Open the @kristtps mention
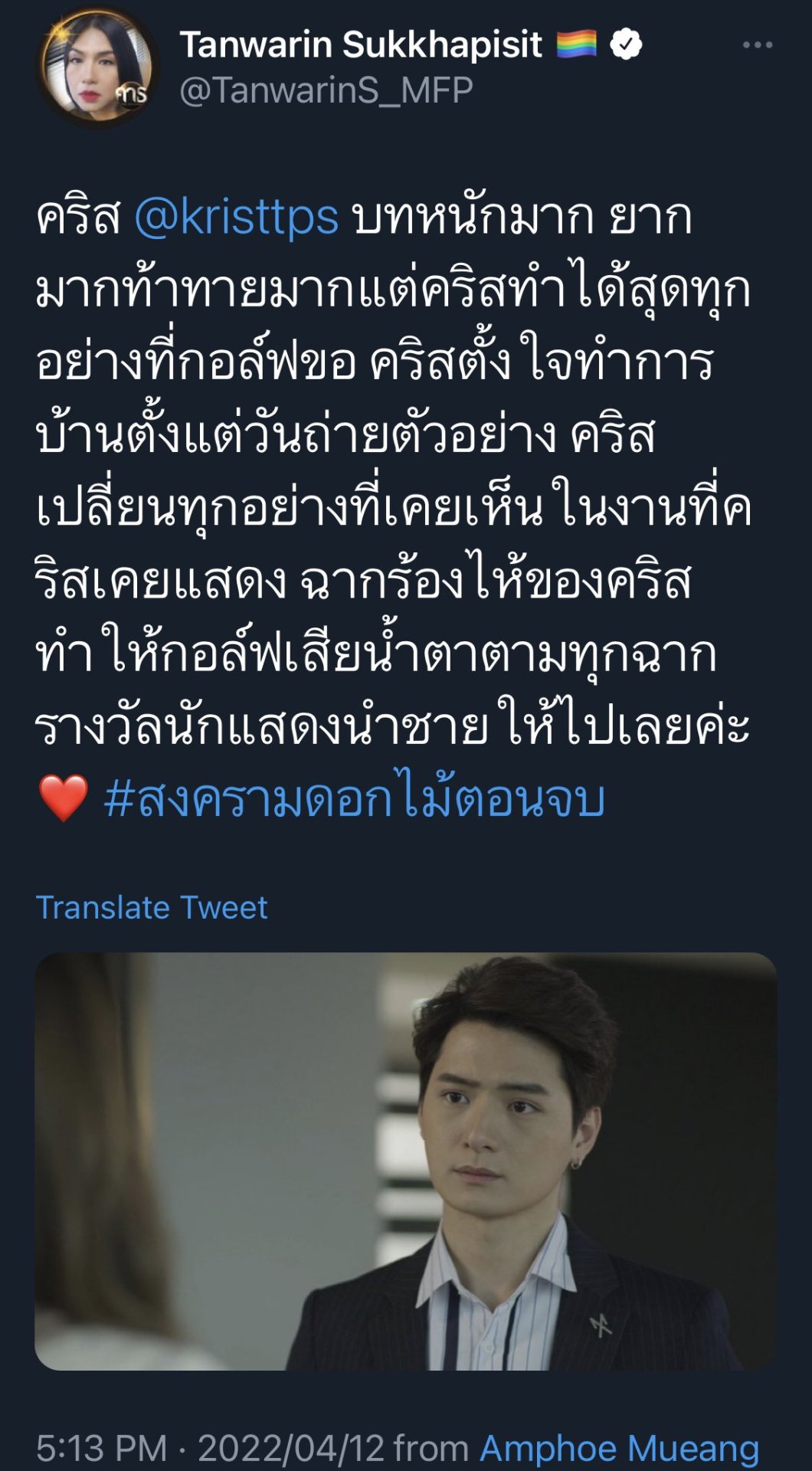This screenshot has height=1471, width=812. [x=236, y=217]
